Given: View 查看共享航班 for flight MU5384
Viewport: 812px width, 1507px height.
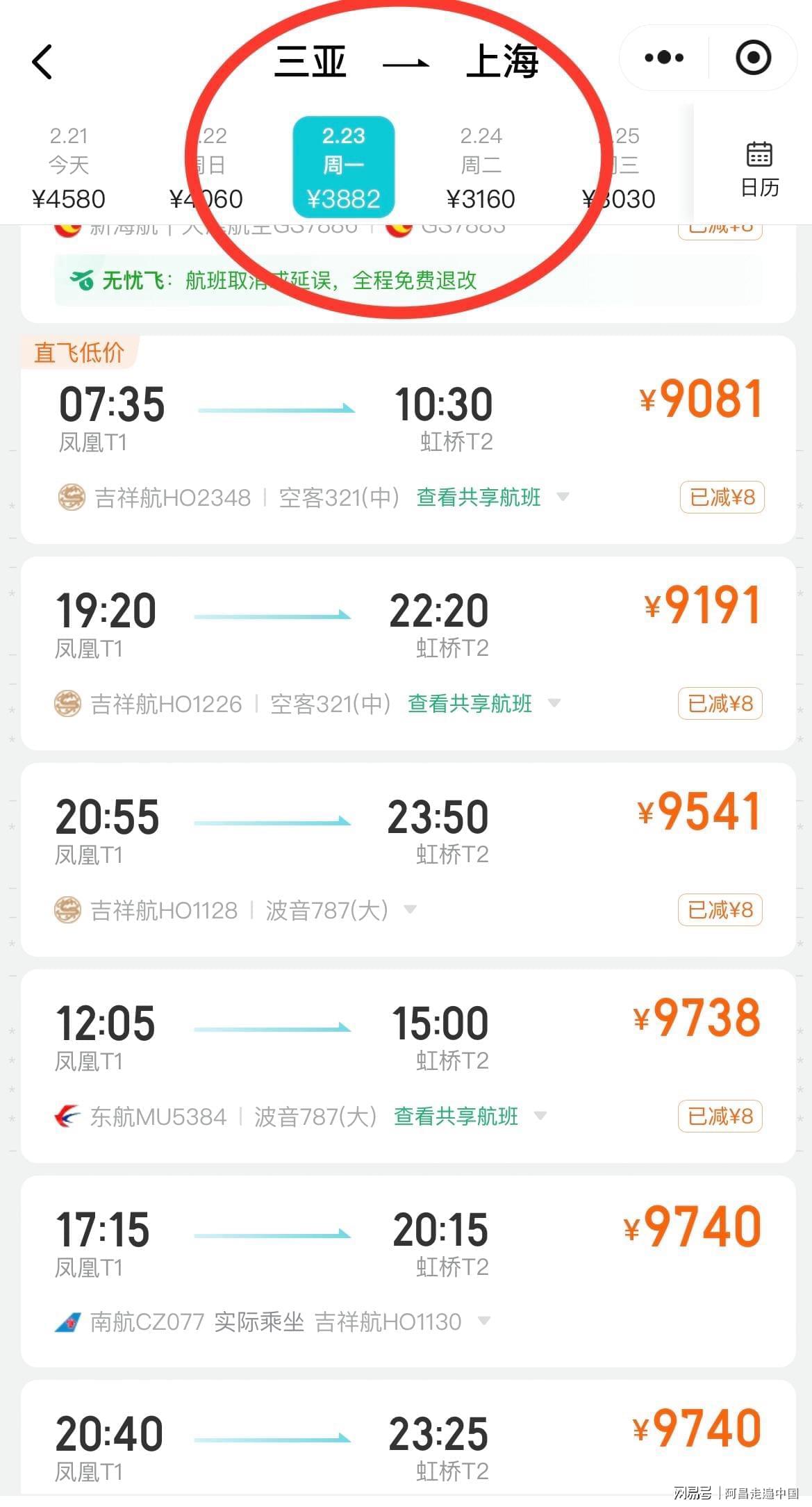Looking at the screenshot, I should (x=456, y=1117).
